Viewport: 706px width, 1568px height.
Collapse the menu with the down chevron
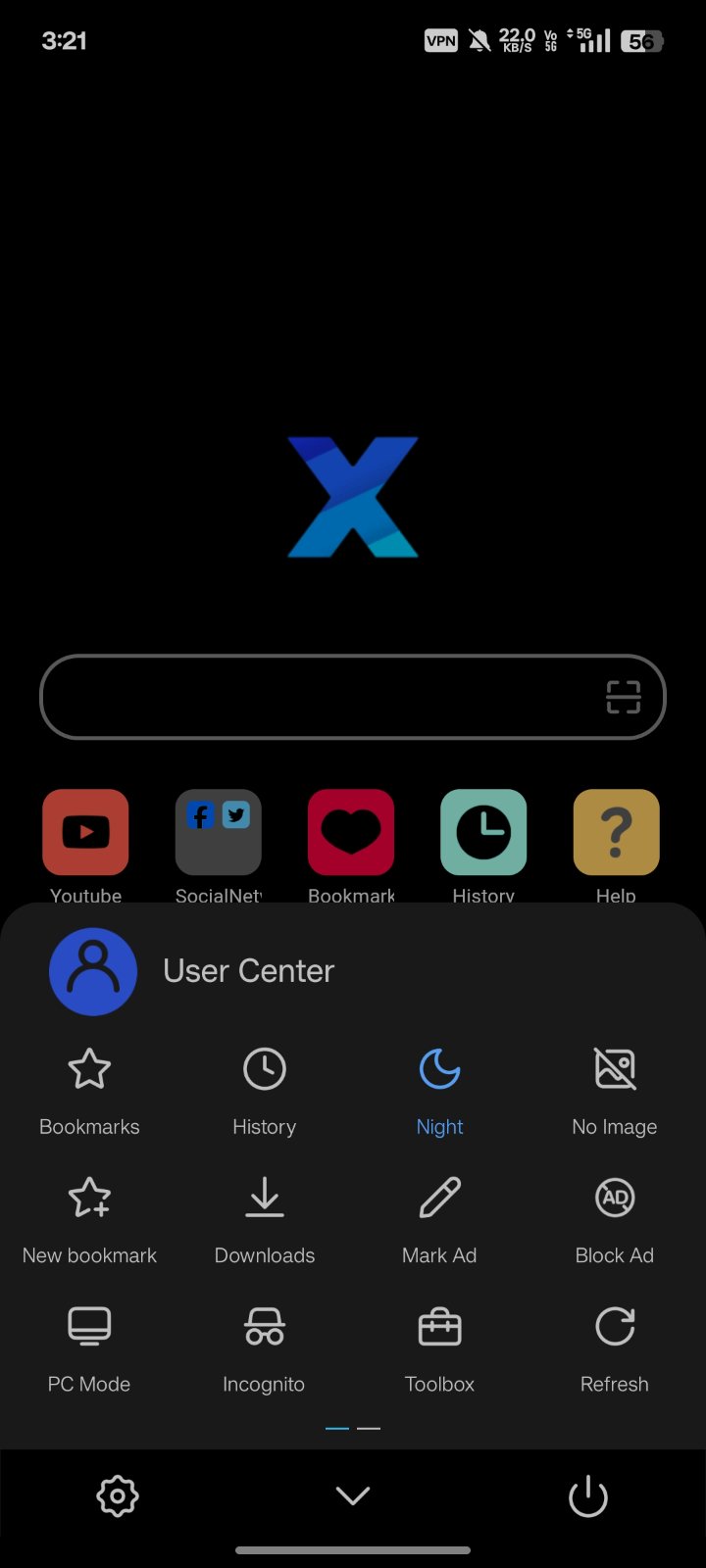pos(353,1495)
